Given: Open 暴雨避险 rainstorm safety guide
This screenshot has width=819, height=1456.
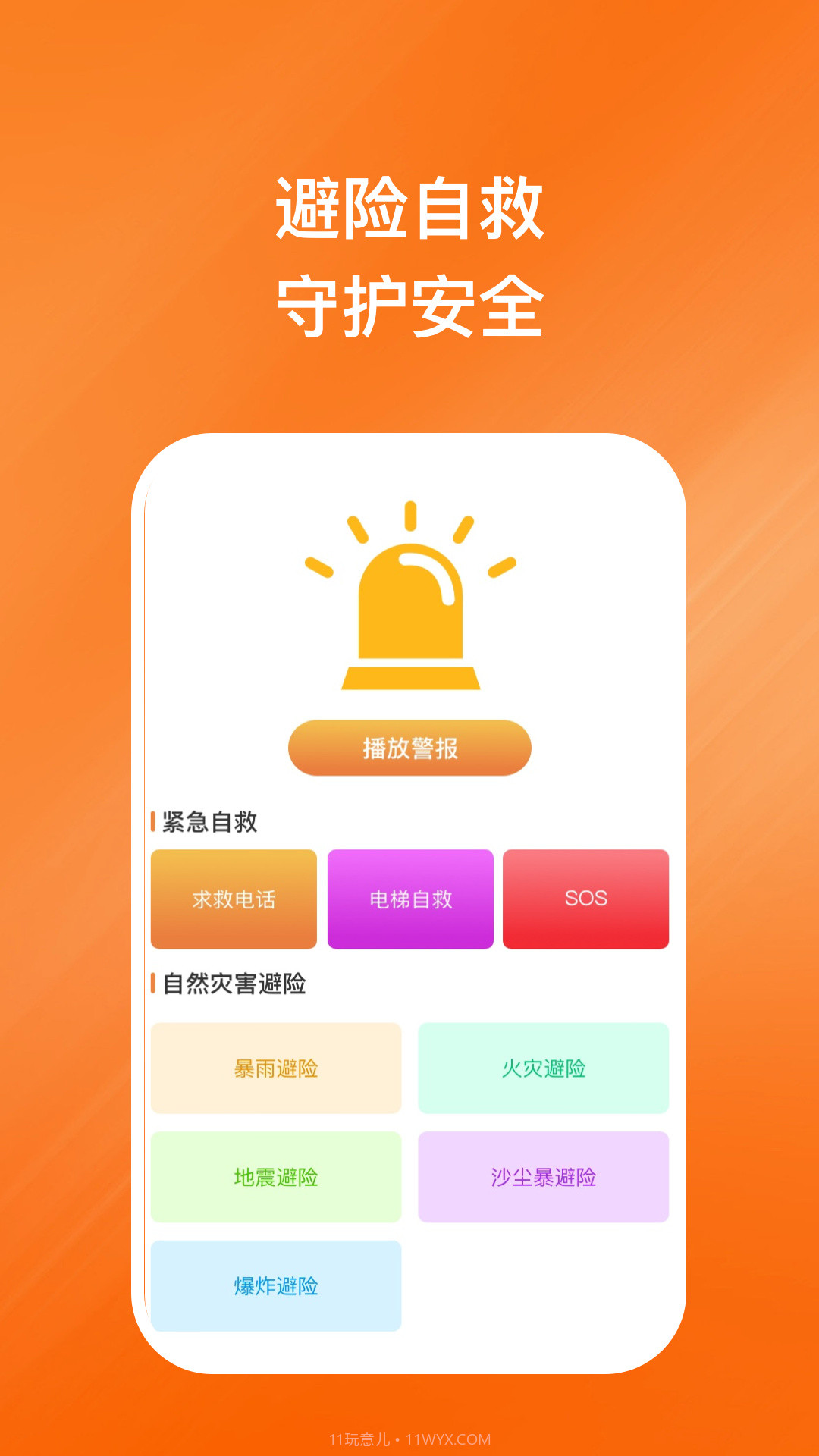Looking at the screenshot, I should click(x=276, y=1068).
